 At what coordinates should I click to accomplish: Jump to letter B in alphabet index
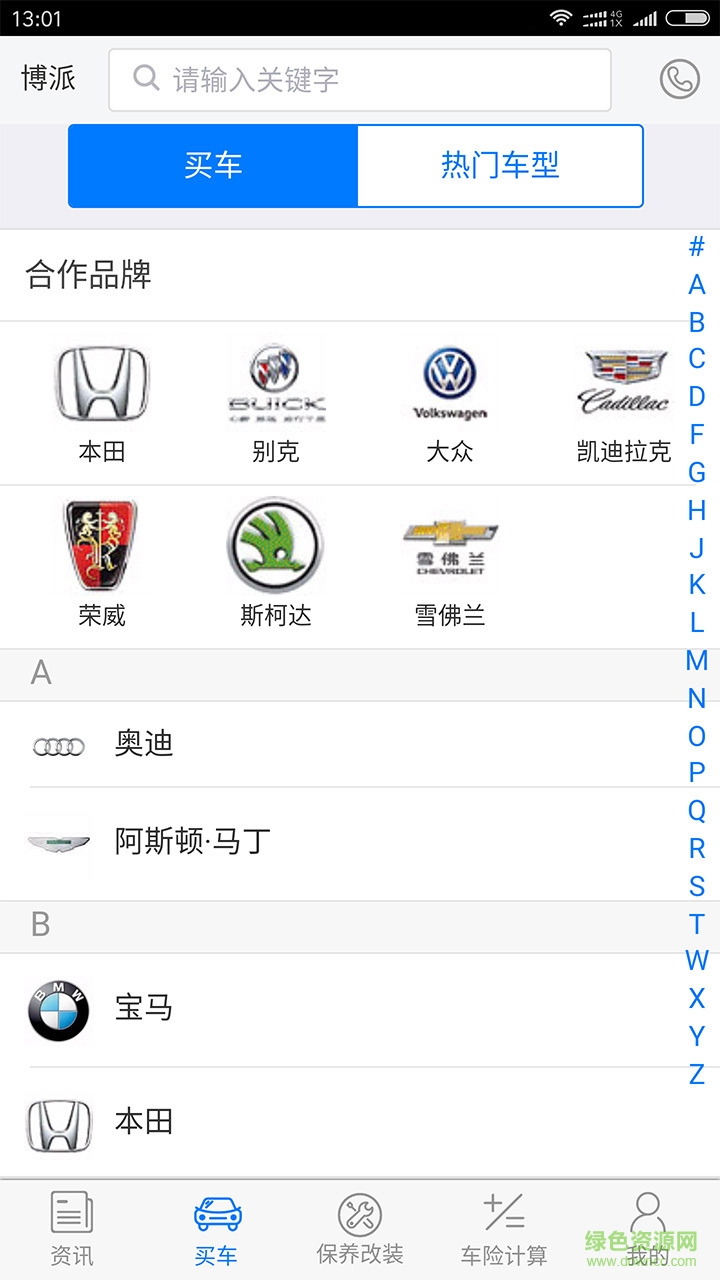coord(697,322)
